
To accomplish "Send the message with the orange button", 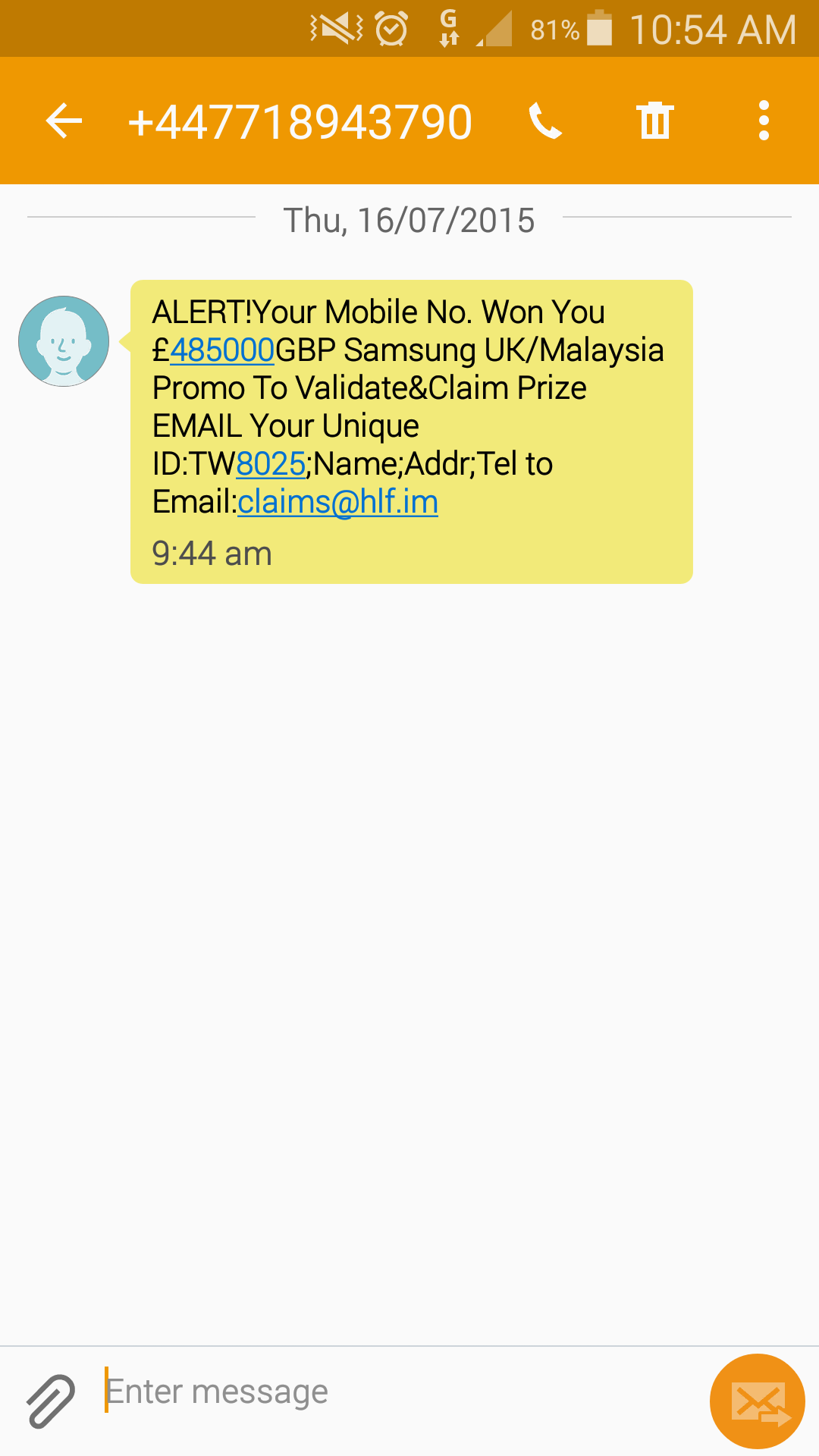I will (757, 1401).
